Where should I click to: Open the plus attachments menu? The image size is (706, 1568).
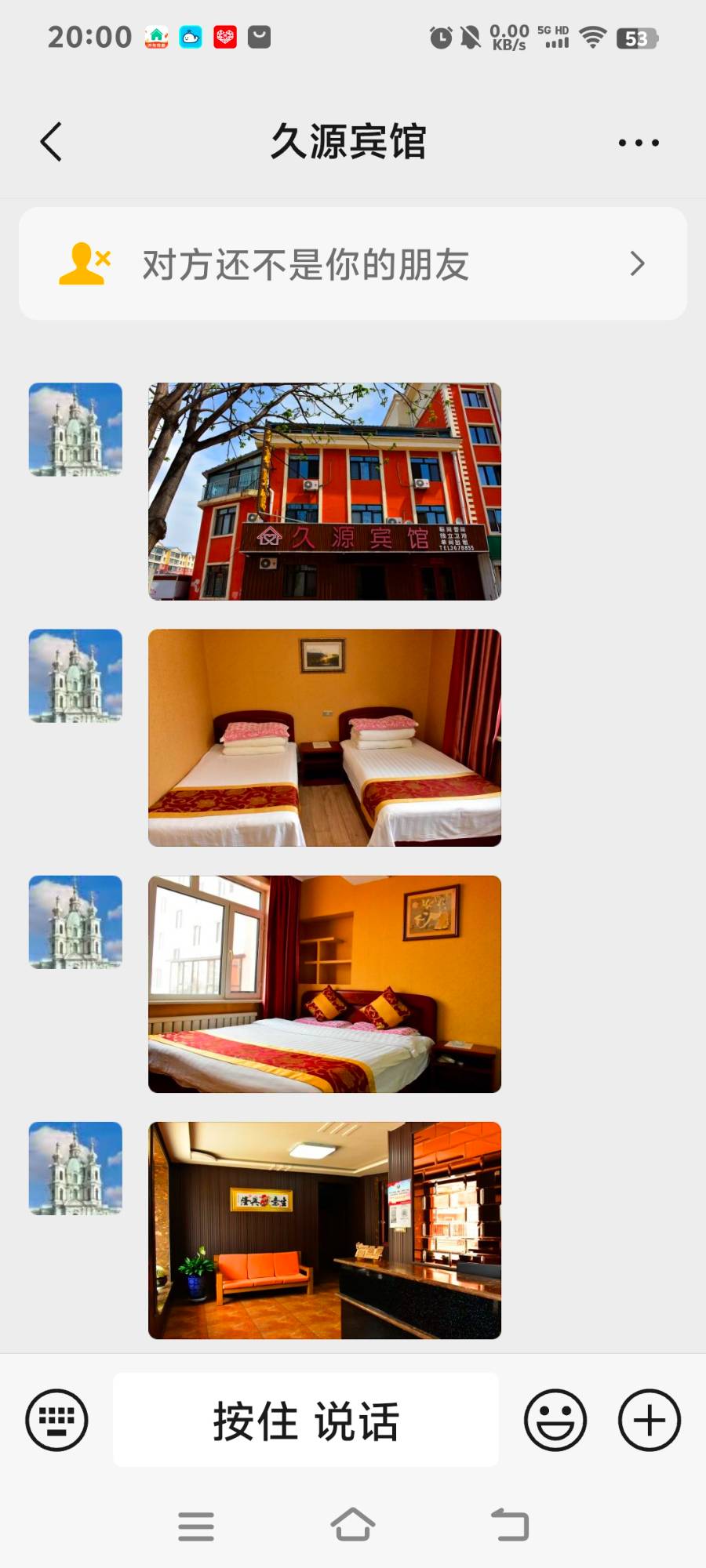650,1420
